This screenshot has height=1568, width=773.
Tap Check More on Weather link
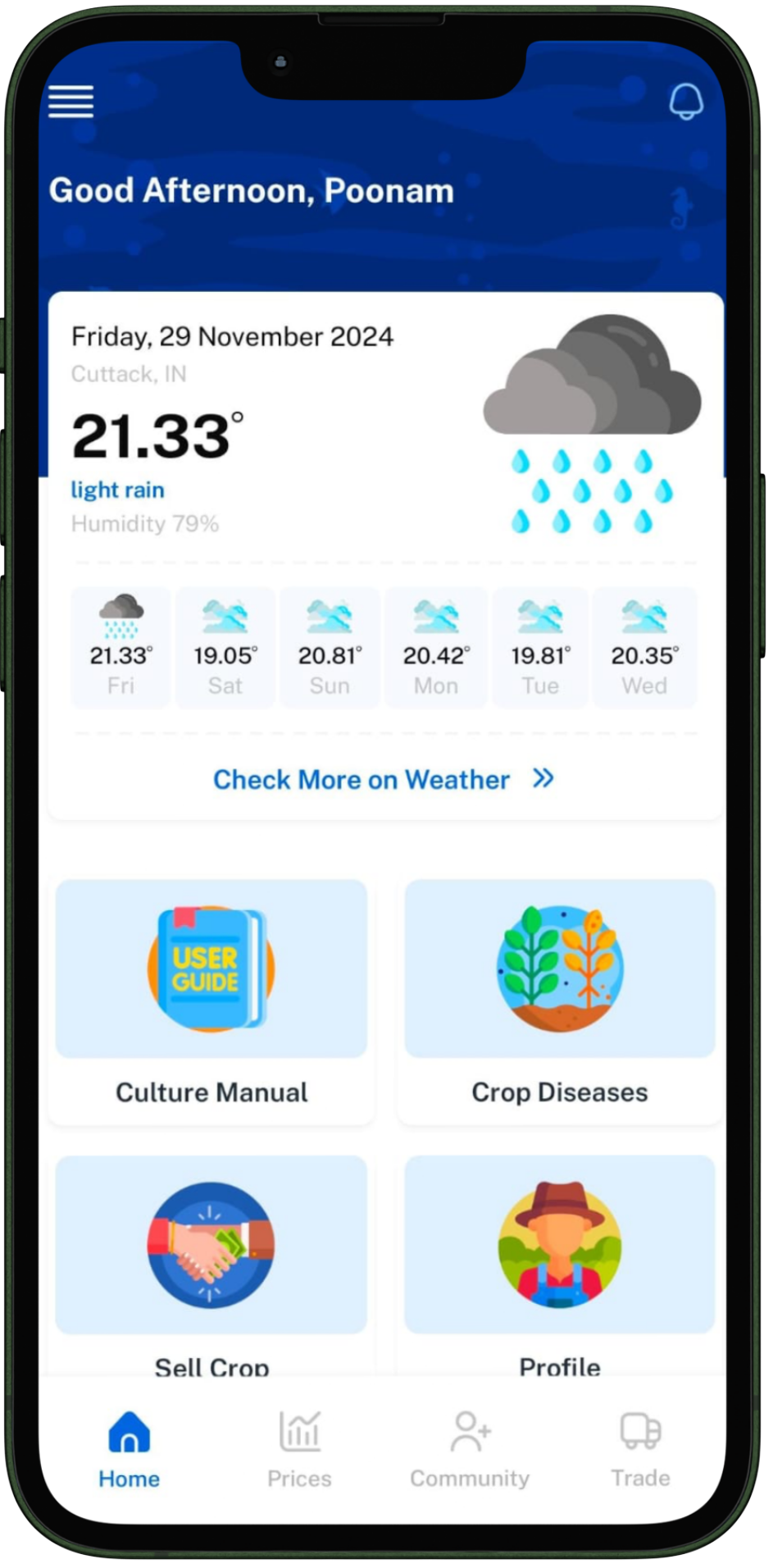383,779
